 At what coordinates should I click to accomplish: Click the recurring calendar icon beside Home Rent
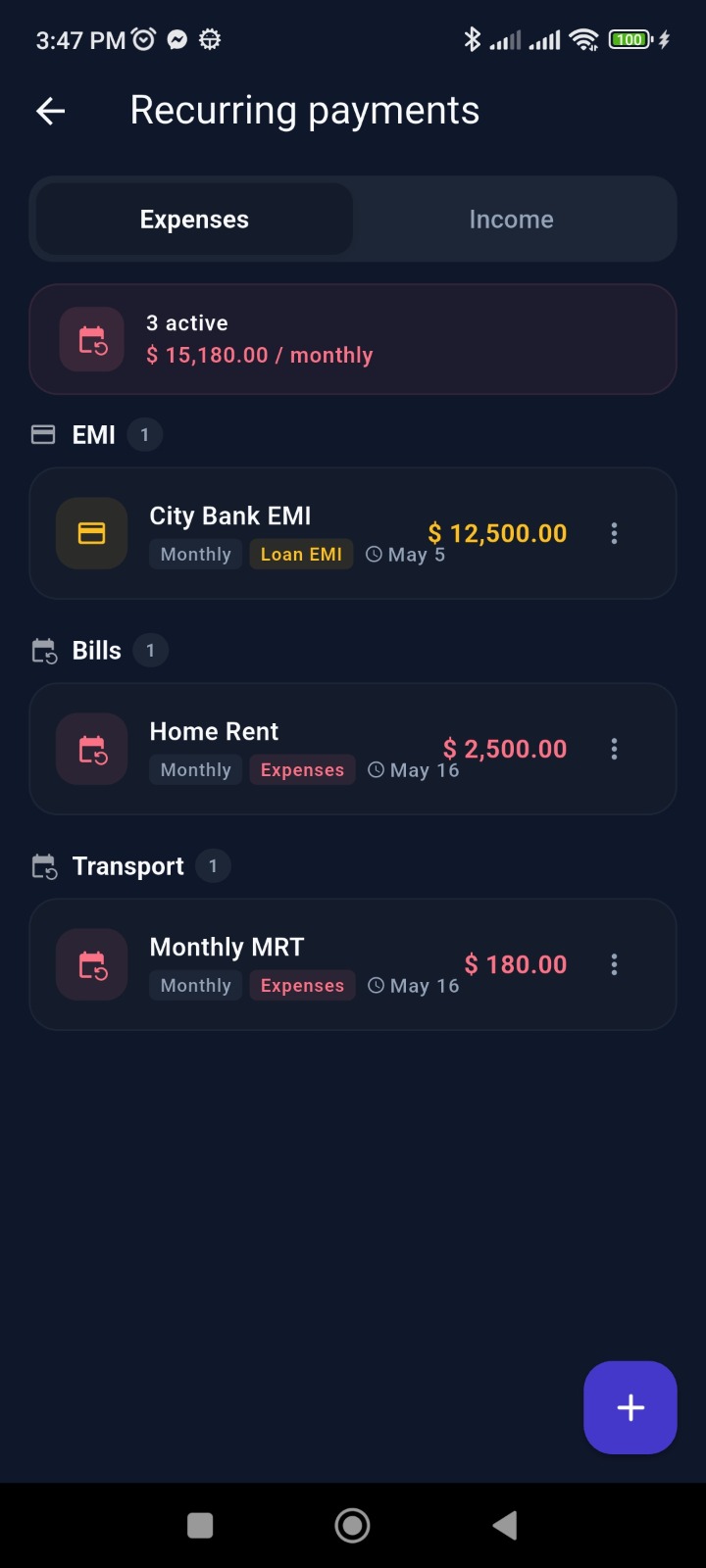90,749
